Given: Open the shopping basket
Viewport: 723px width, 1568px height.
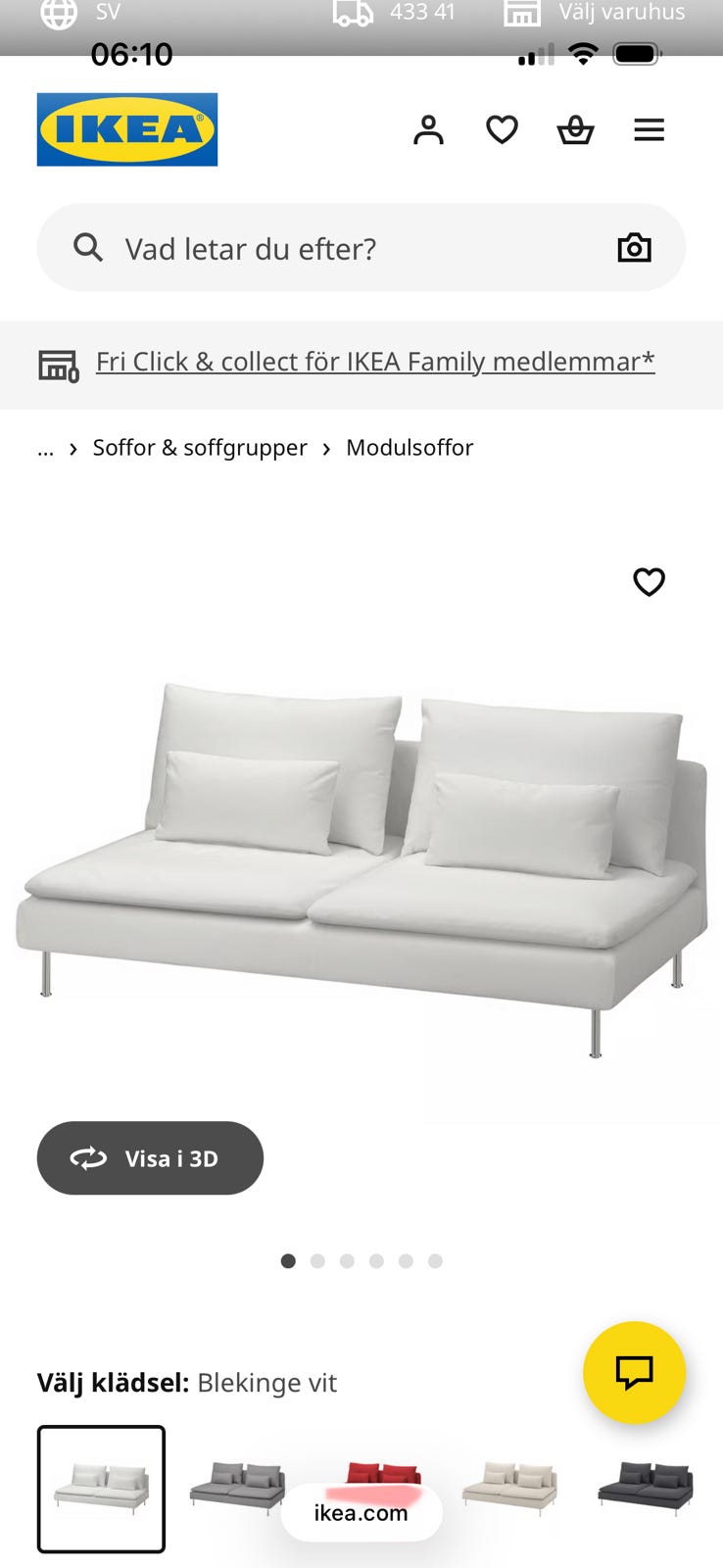Looking at the screenshot, I should [575, 128].
